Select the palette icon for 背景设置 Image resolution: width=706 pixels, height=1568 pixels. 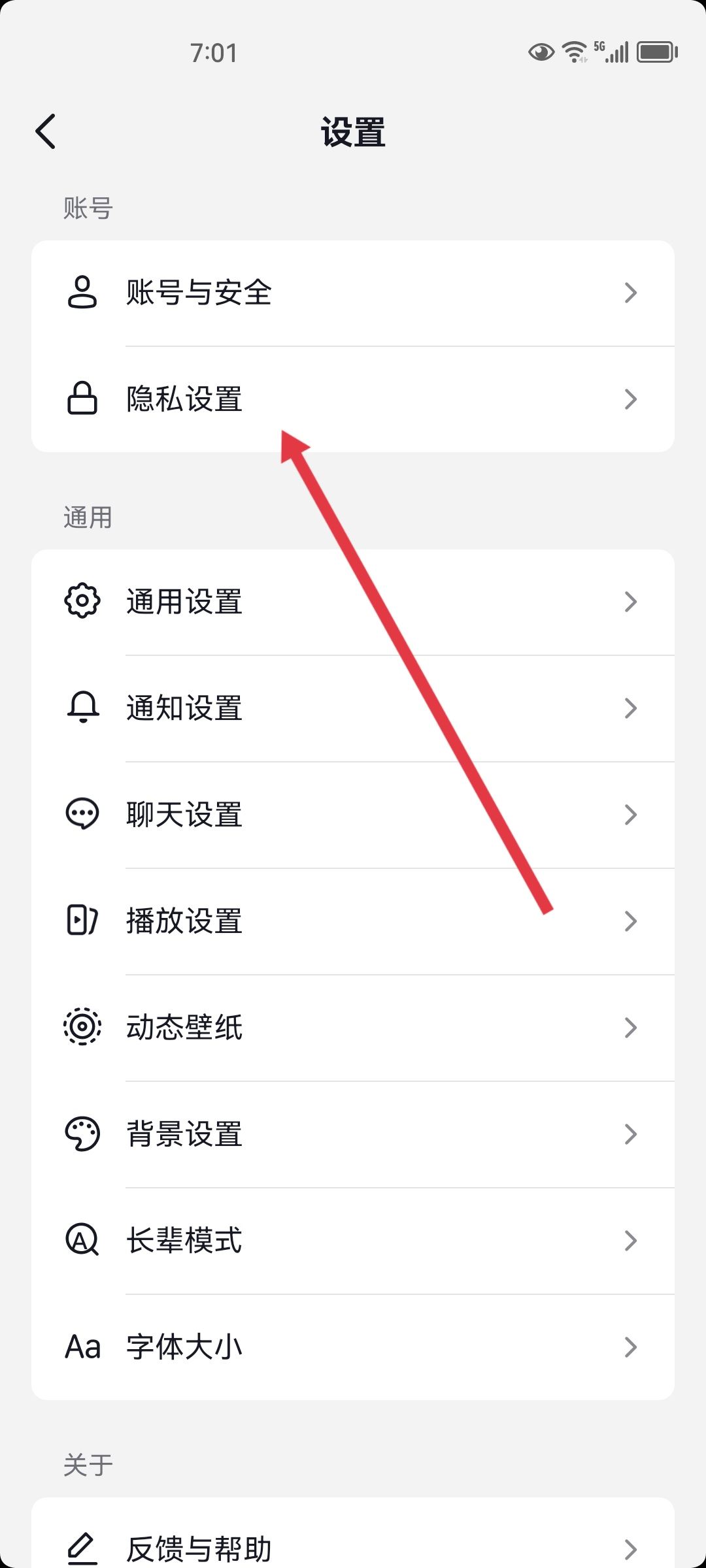82,1134
